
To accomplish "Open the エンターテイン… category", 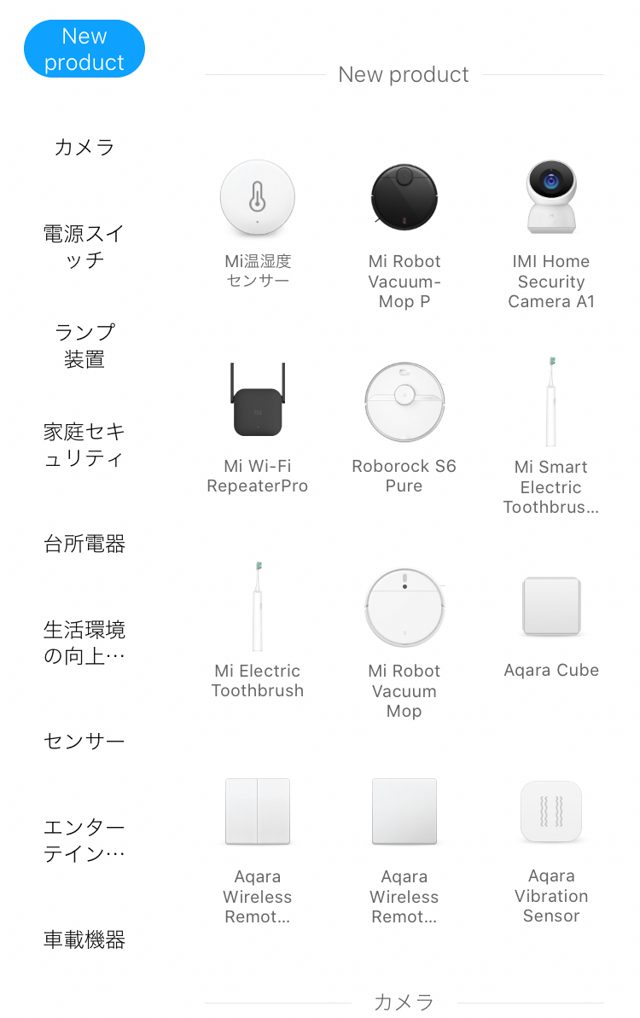I will tap(84, 840).
